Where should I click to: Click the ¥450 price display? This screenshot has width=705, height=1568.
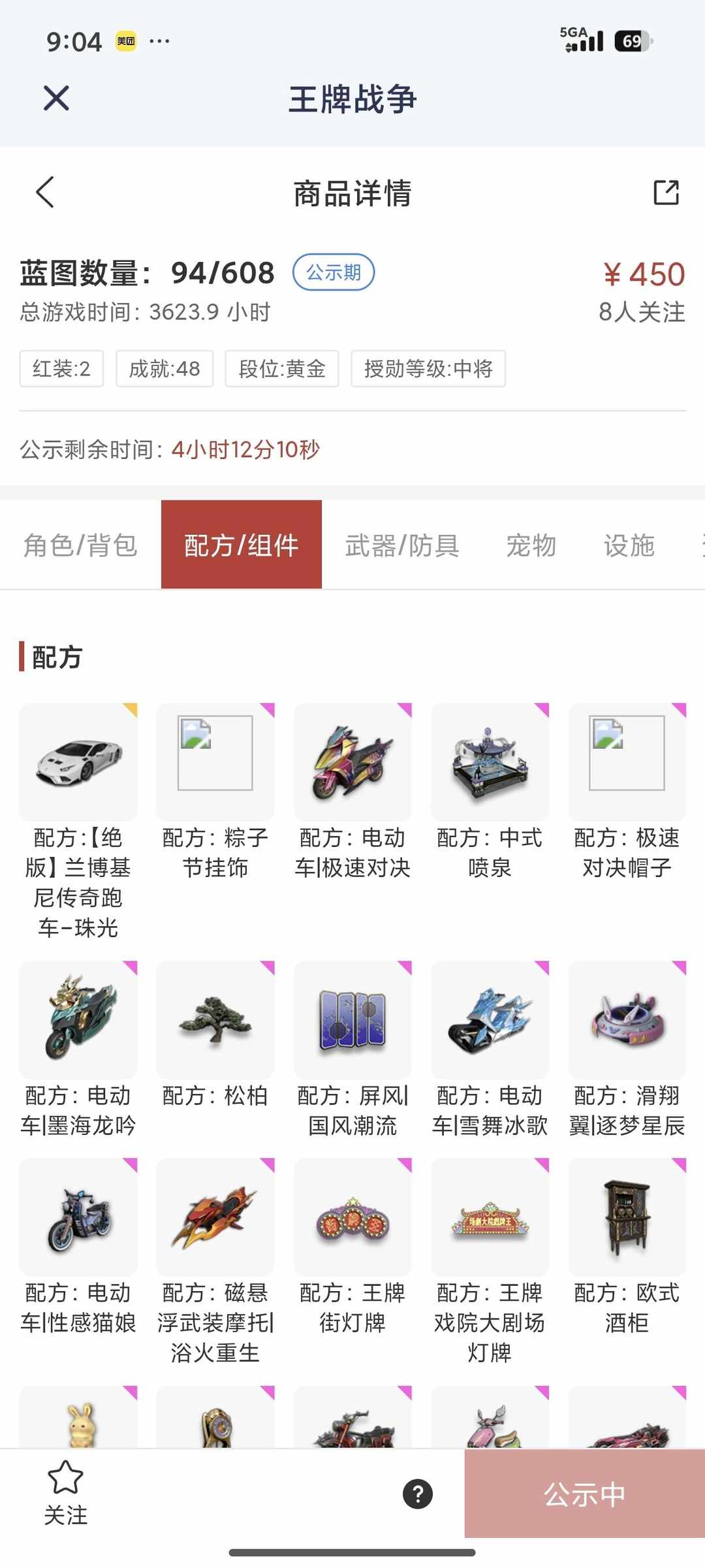coord(643,274)
